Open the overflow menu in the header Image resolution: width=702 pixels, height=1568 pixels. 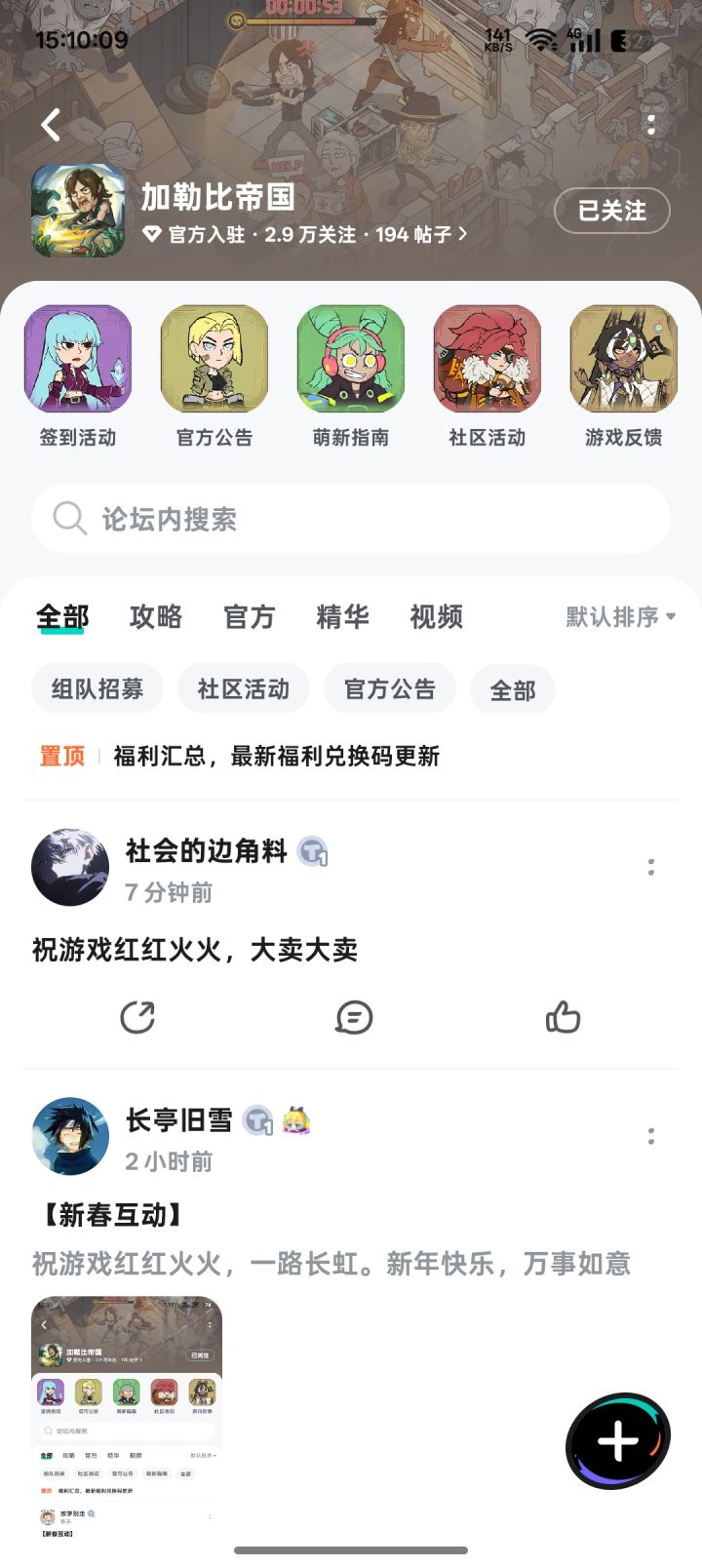click(651, 125)
